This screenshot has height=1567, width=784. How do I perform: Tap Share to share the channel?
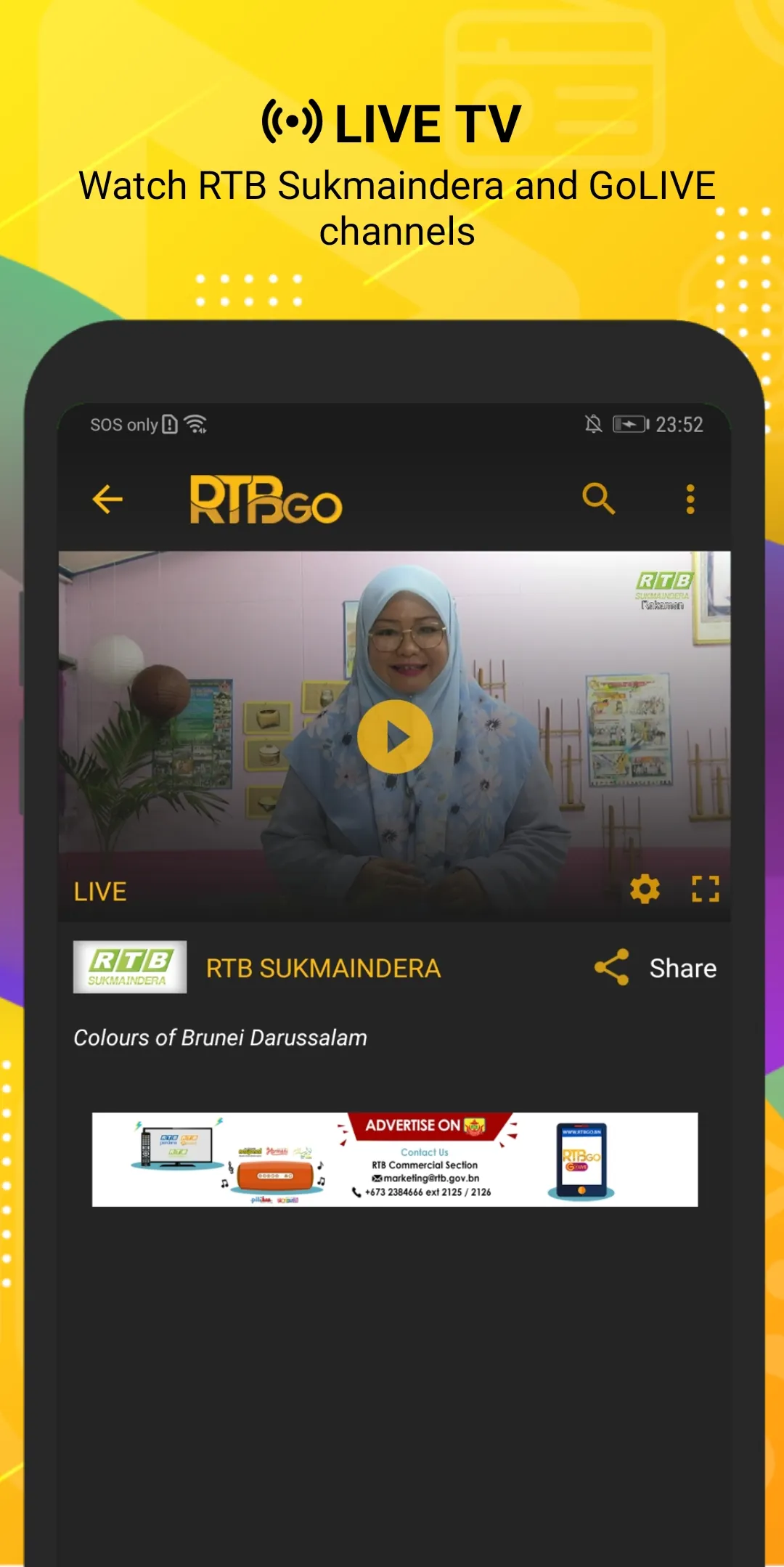[682, 966]
